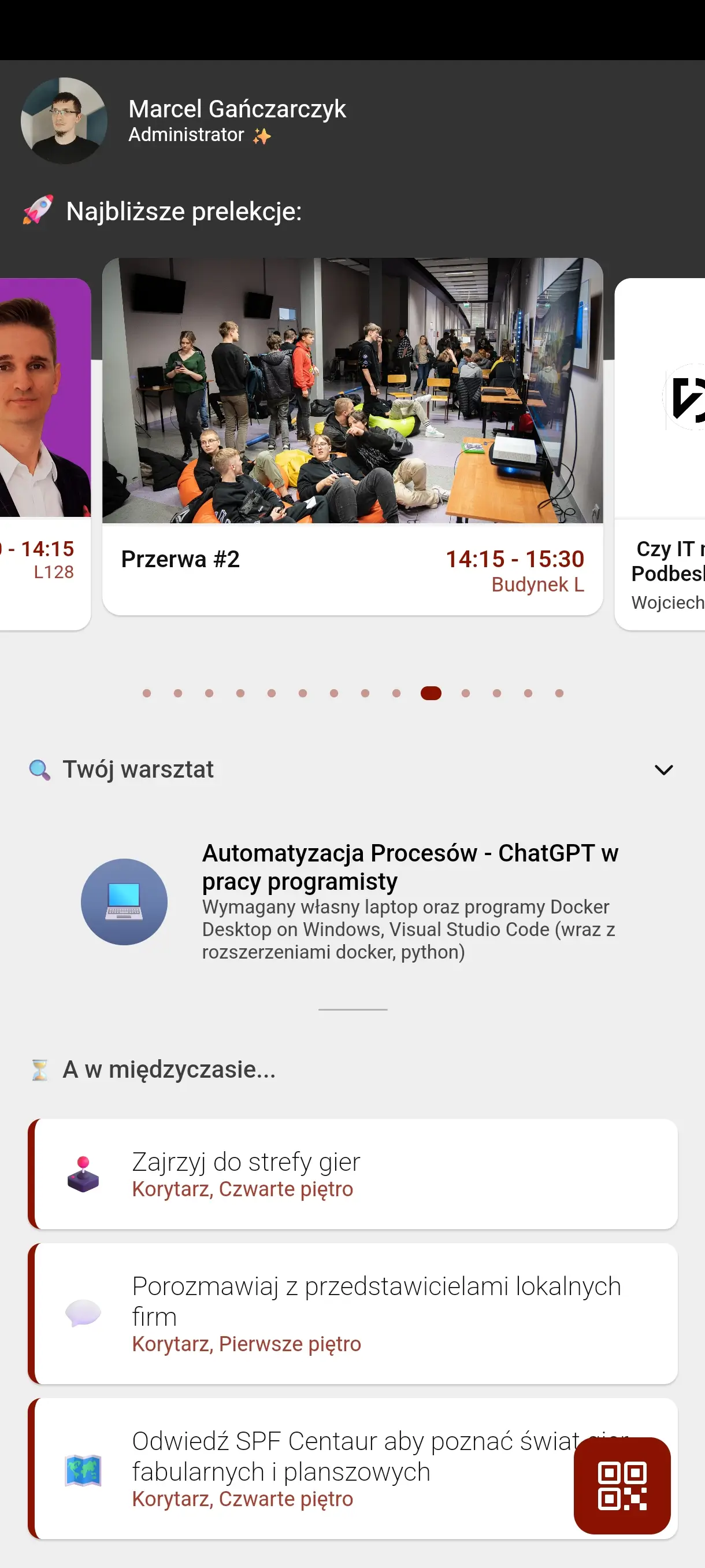
Task: Jump to the first carousel page dot
Action: coord(147,693)
